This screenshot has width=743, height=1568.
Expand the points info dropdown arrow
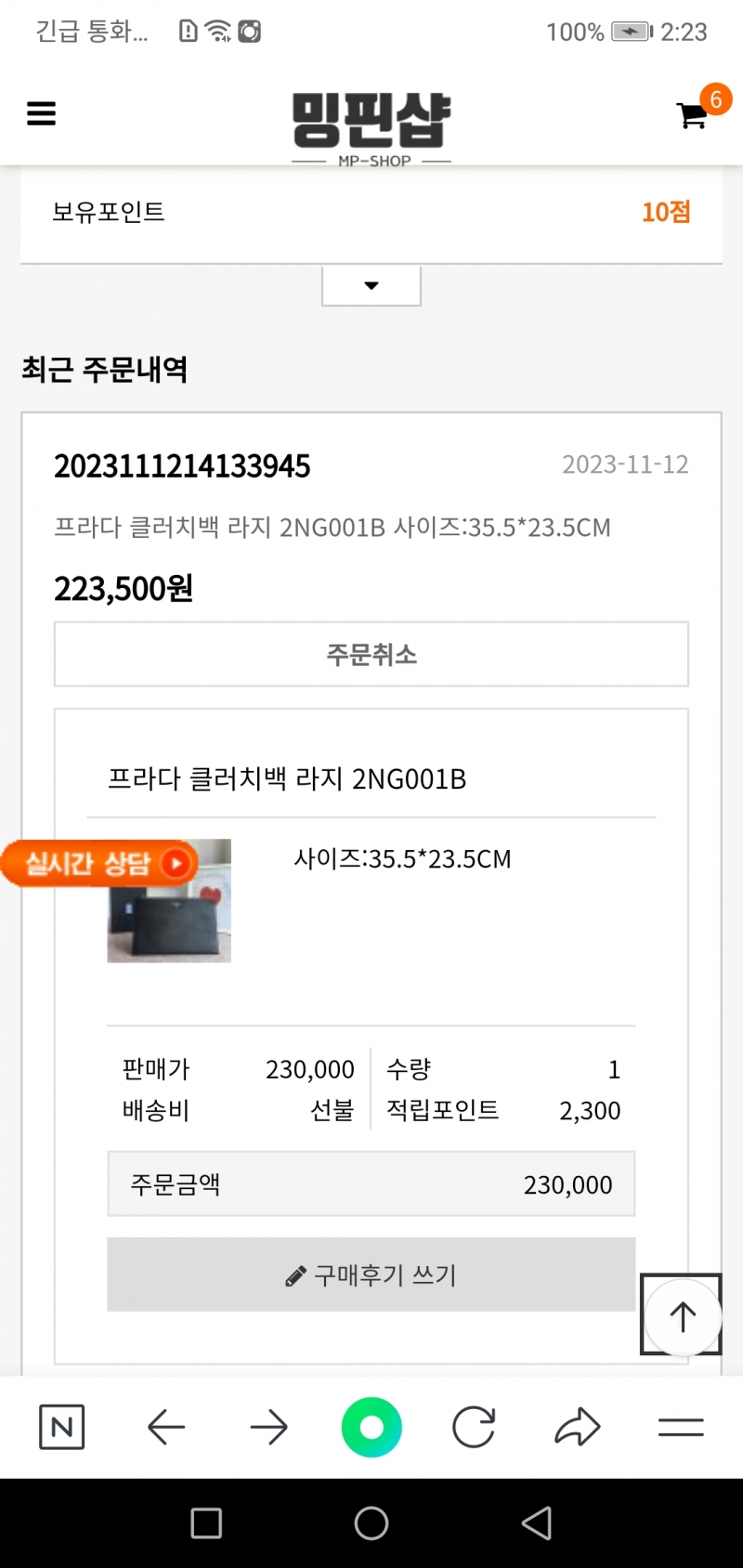coord(371,285)
